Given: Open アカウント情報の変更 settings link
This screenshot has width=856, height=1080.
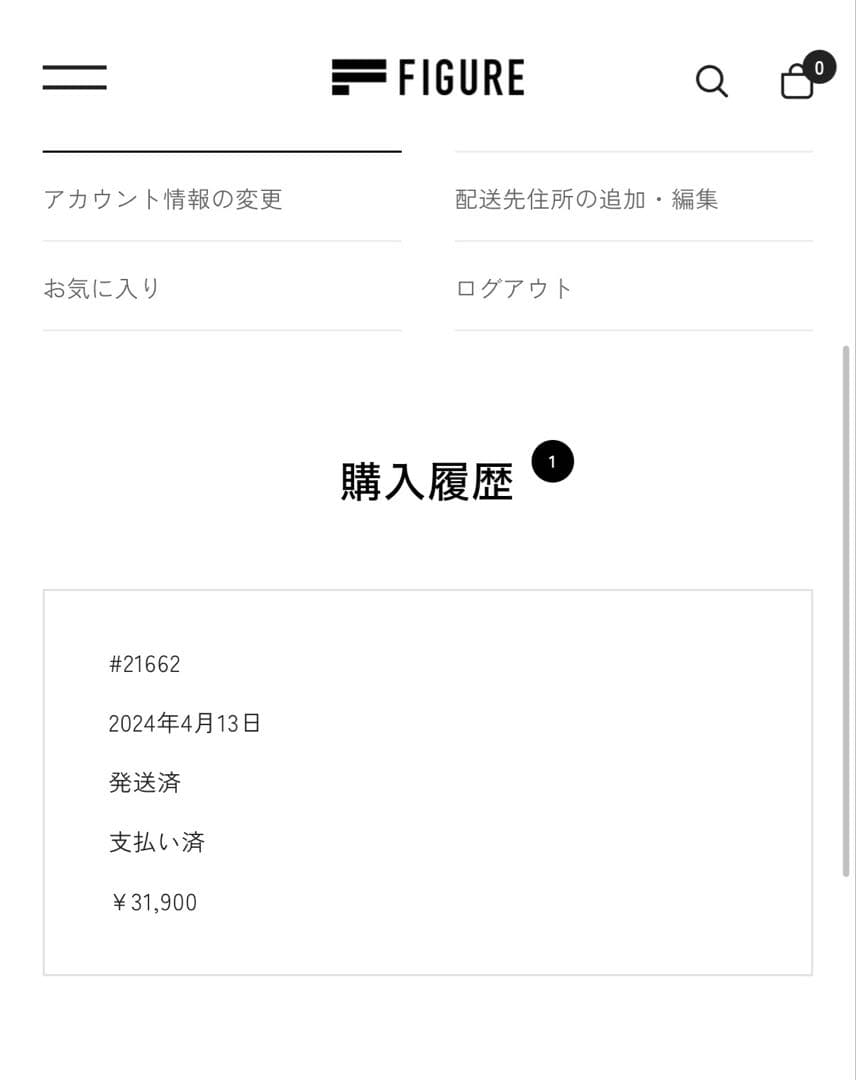Looking at the screenshot, I should (162, 199).
